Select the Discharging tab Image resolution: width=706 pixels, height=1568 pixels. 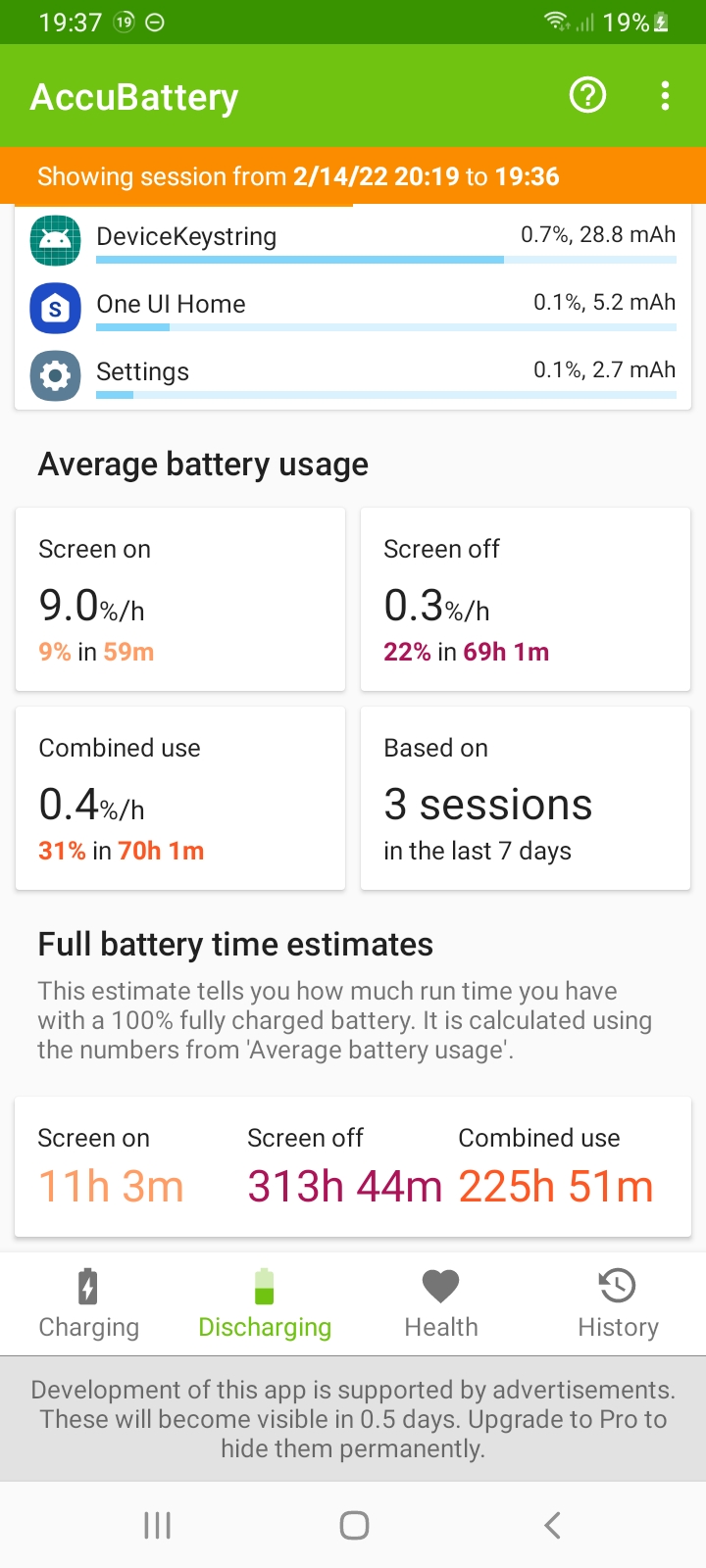click(265, 1303)
